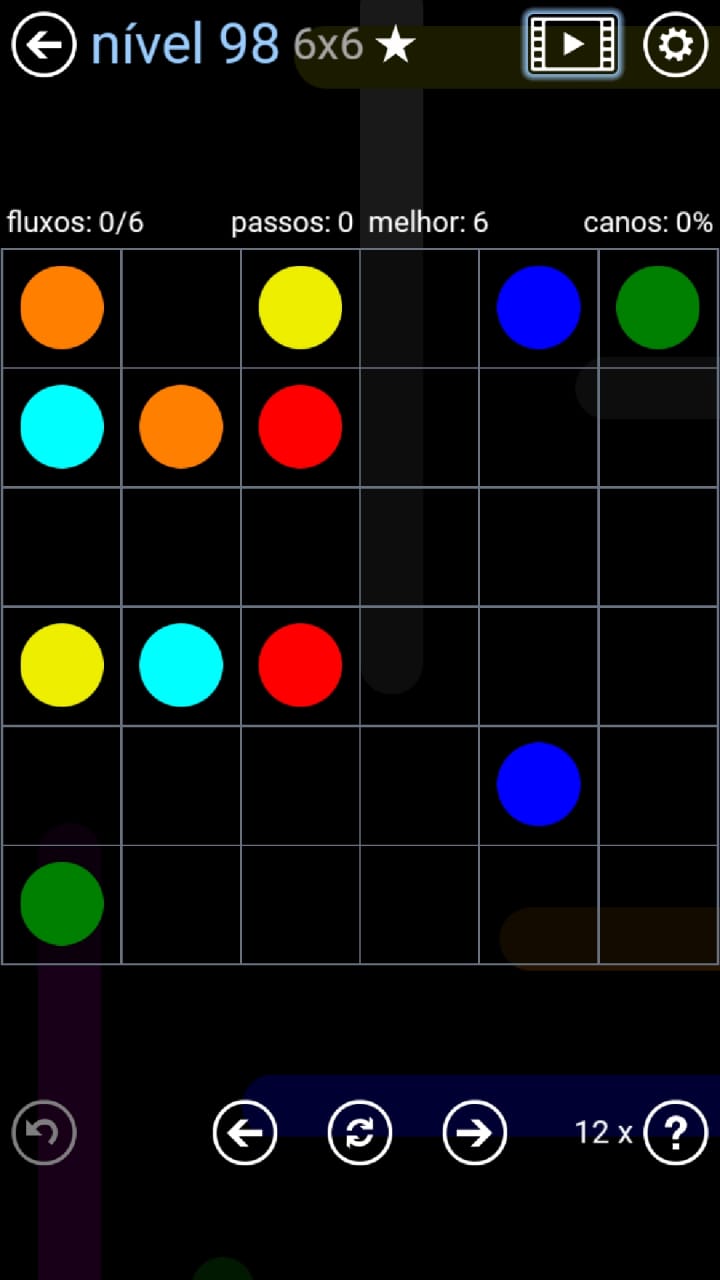
Task: Tap the blue dot in the fifth row
Action: 538,784
